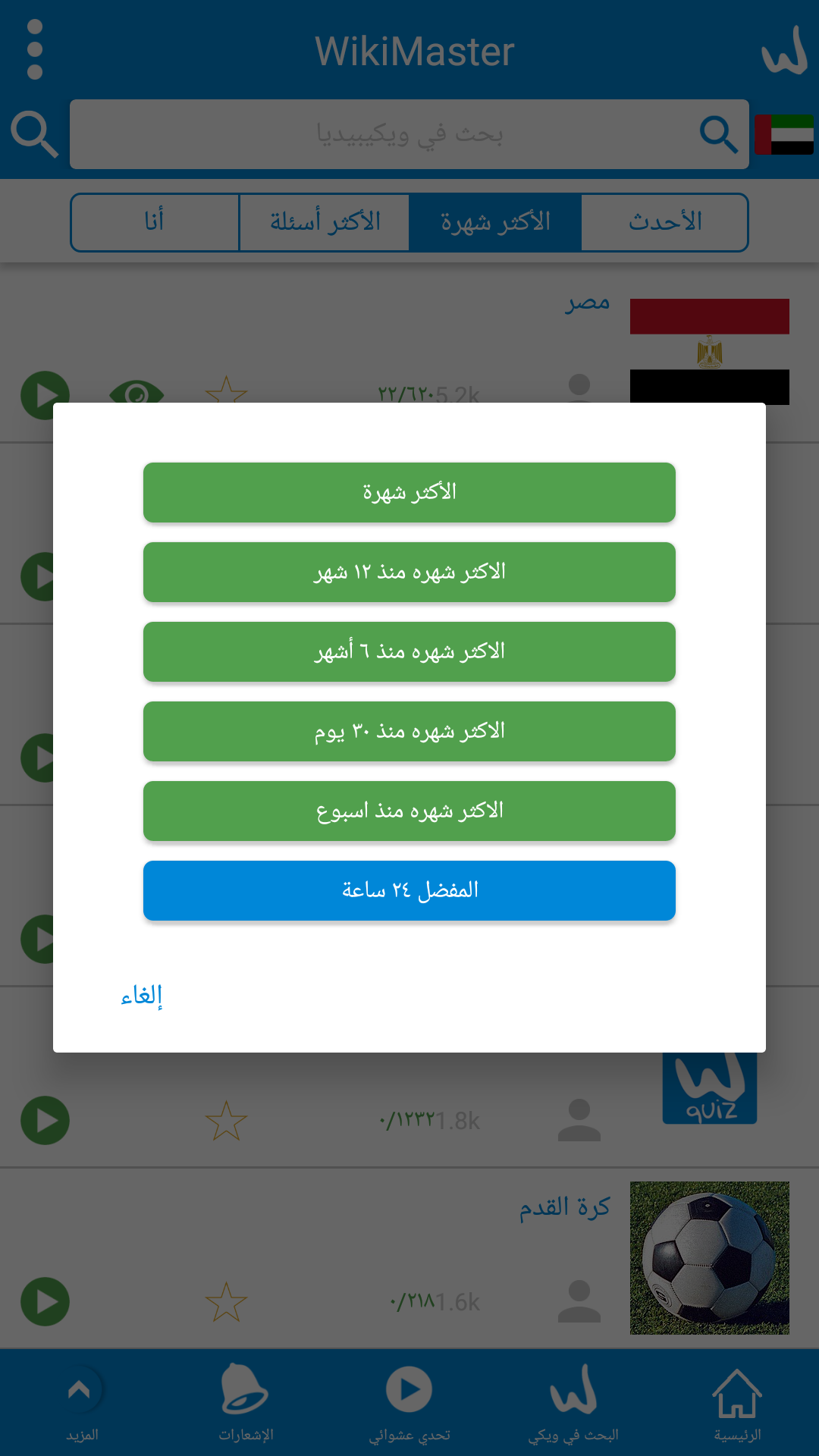Screen dimensions: 819x1456
Task: Choose الاكثر شهره منذ ١٢ شهر
Action: (x=409, y=572)
